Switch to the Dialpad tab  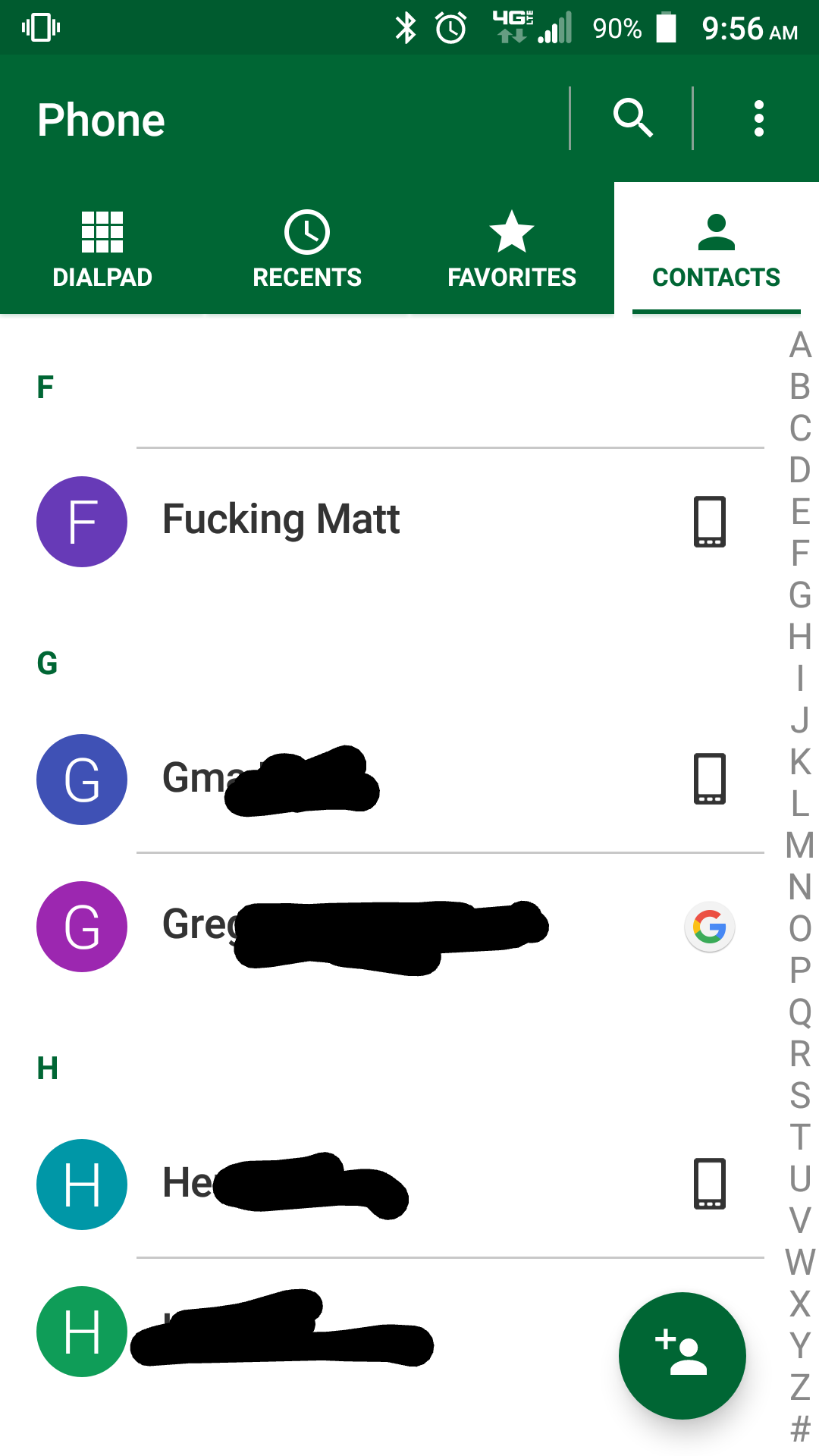(x=102, y=249)
